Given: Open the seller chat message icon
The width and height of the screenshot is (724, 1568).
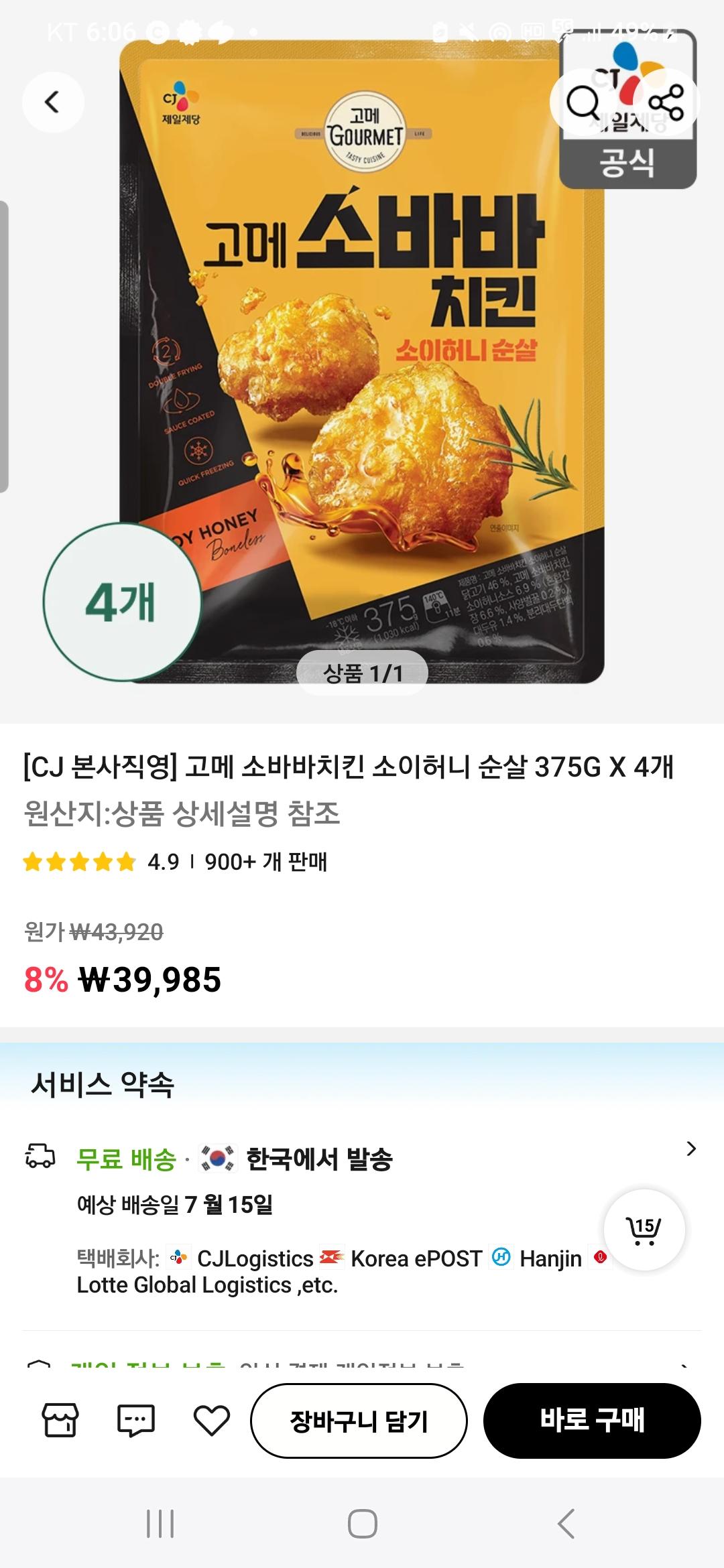Looking at the screenshot, I should (136, 1420).
